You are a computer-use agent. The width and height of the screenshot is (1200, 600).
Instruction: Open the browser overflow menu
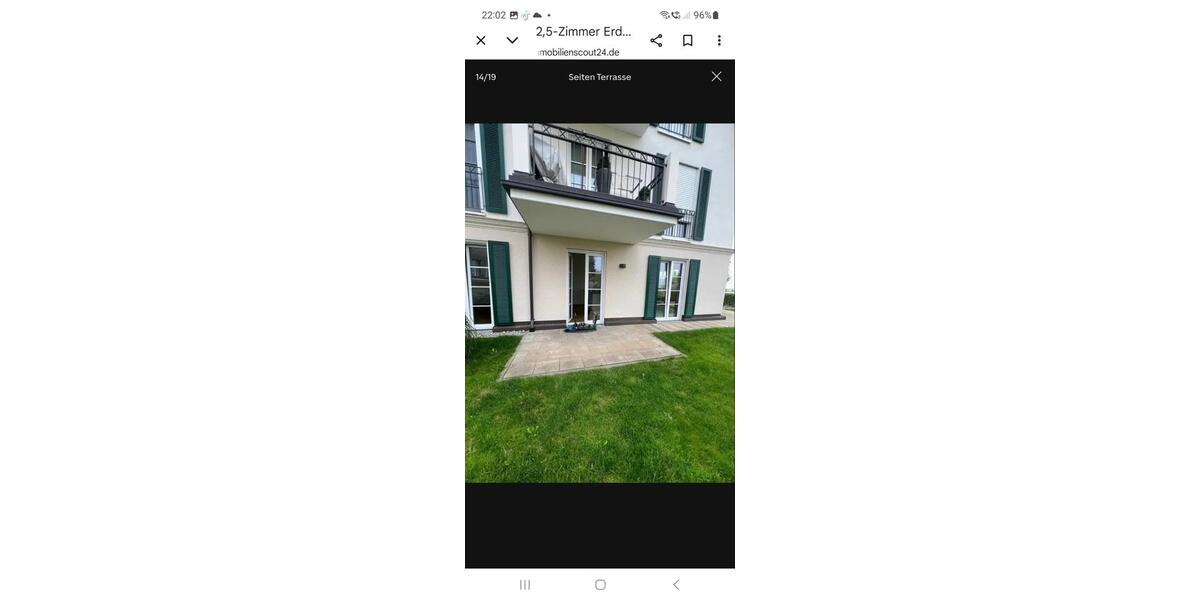(x=719, y=41)
